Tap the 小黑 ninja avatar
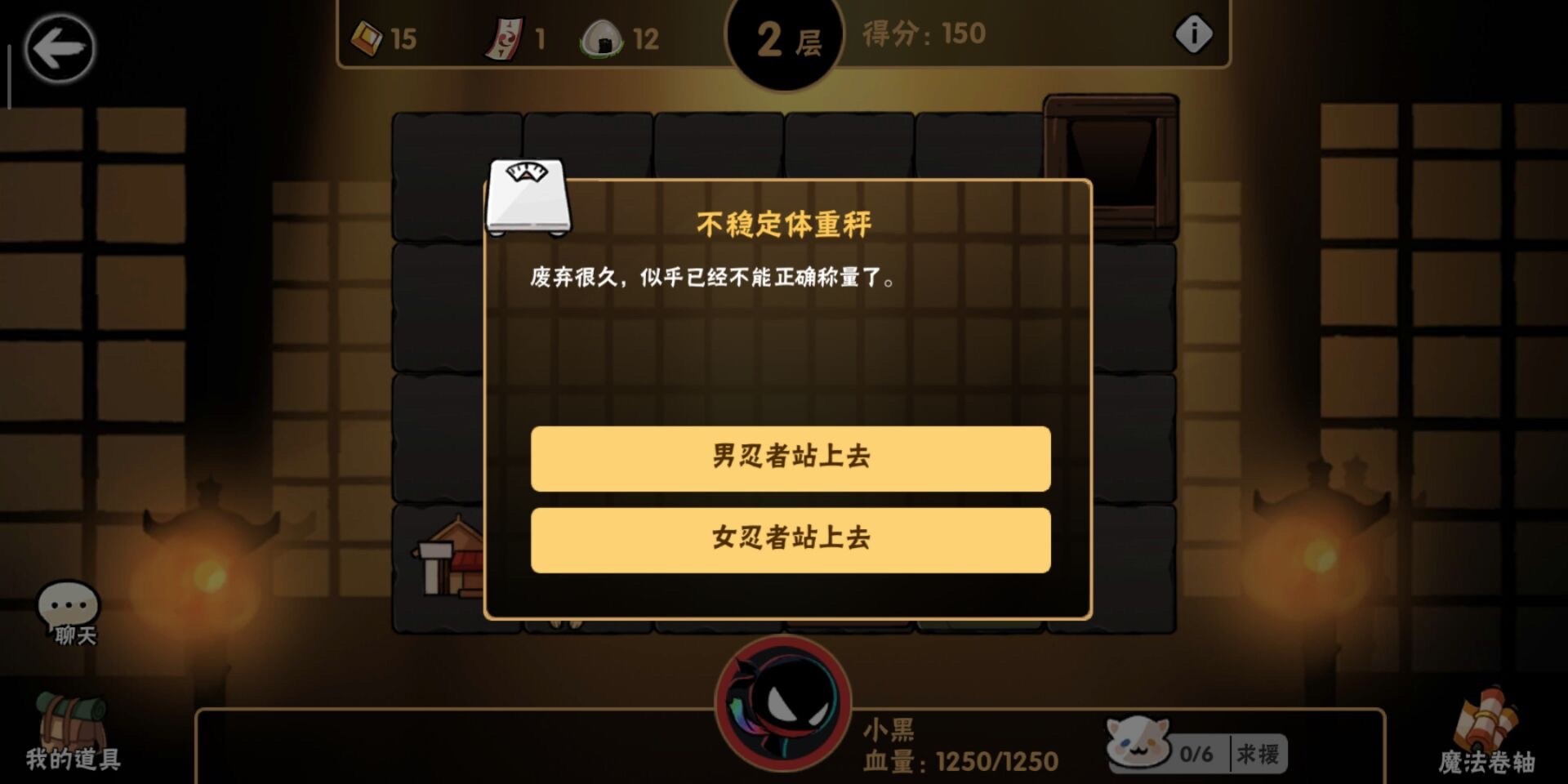The height and width of the screenshot is (784, 1568). [782, 704]
